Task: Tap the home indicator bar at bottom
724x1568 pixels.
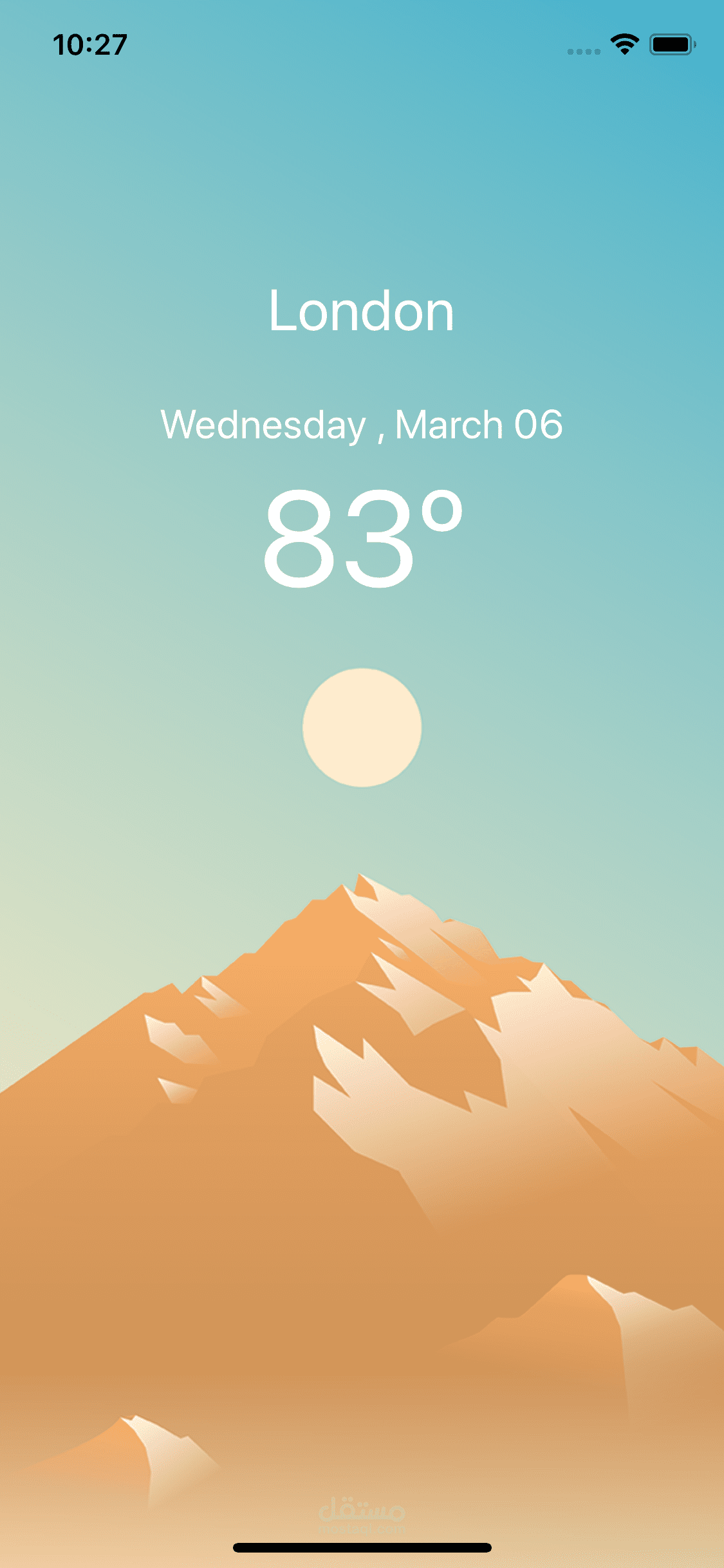Action: 362,1547
